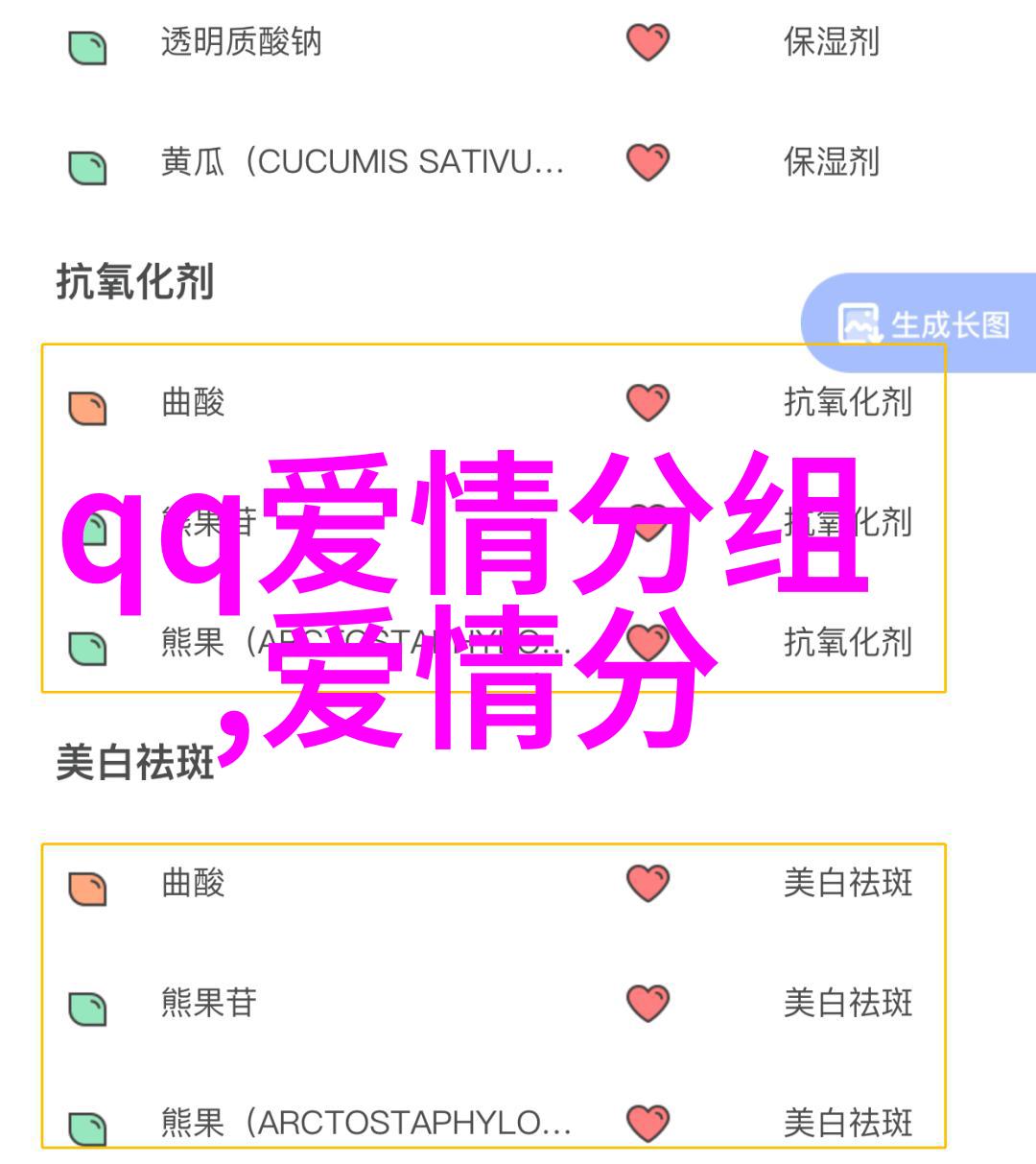Open 曲酸 under the 美白祛斑 section
Image resolution: width=1036 pixels, height=1164 pixels.
193,883
